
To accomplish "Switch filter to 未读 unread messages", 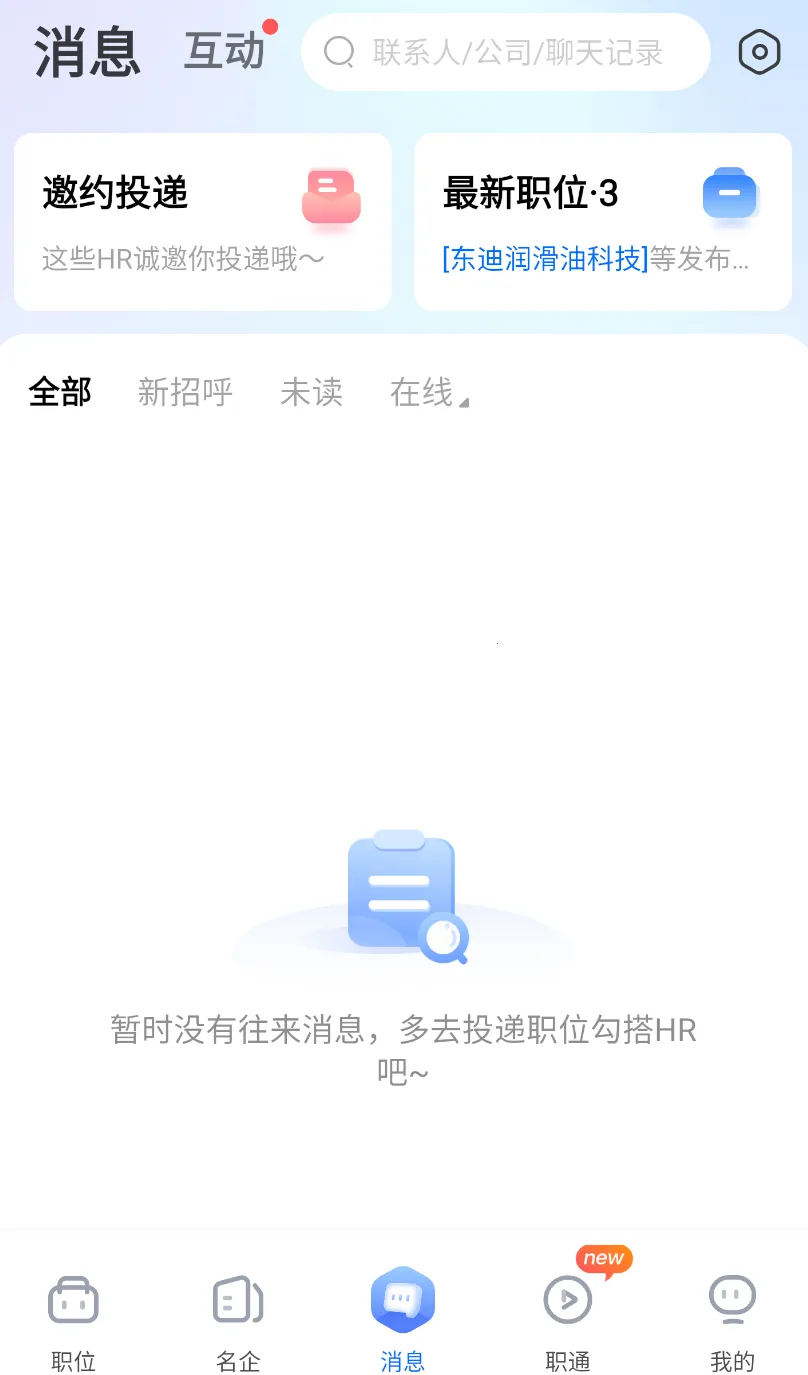I will tap(311, 393).
